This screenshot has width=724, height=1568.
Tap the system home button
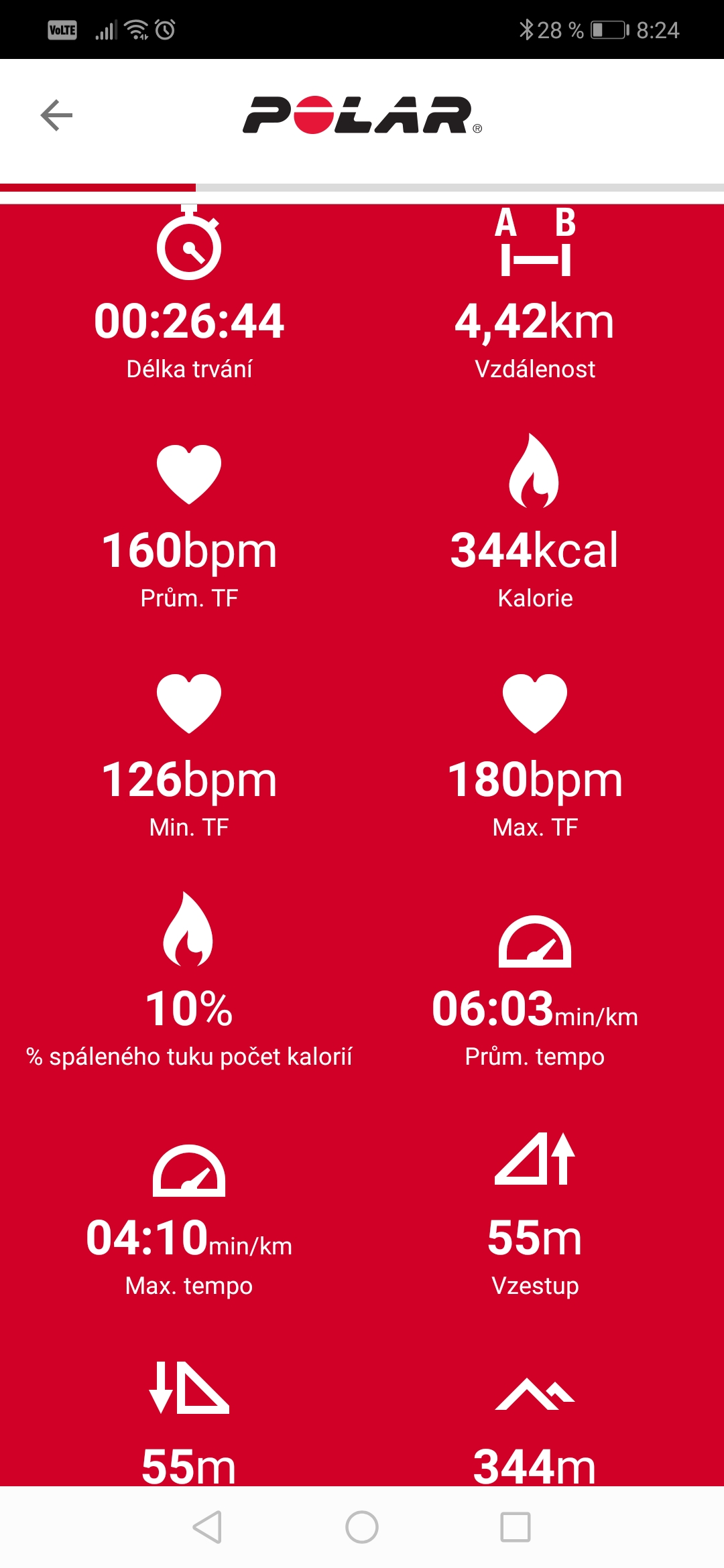362,1527
